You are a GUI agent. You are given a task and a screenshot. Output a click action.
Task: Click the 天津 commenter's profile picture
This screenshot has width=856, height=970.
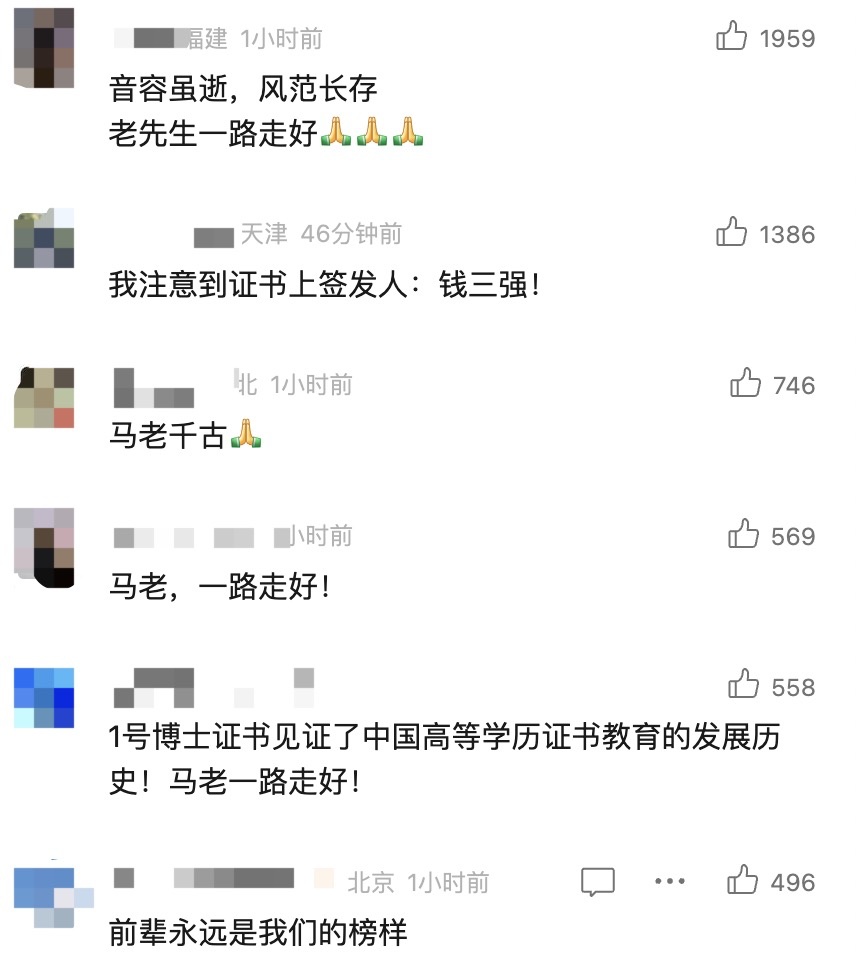click(44, 240)
